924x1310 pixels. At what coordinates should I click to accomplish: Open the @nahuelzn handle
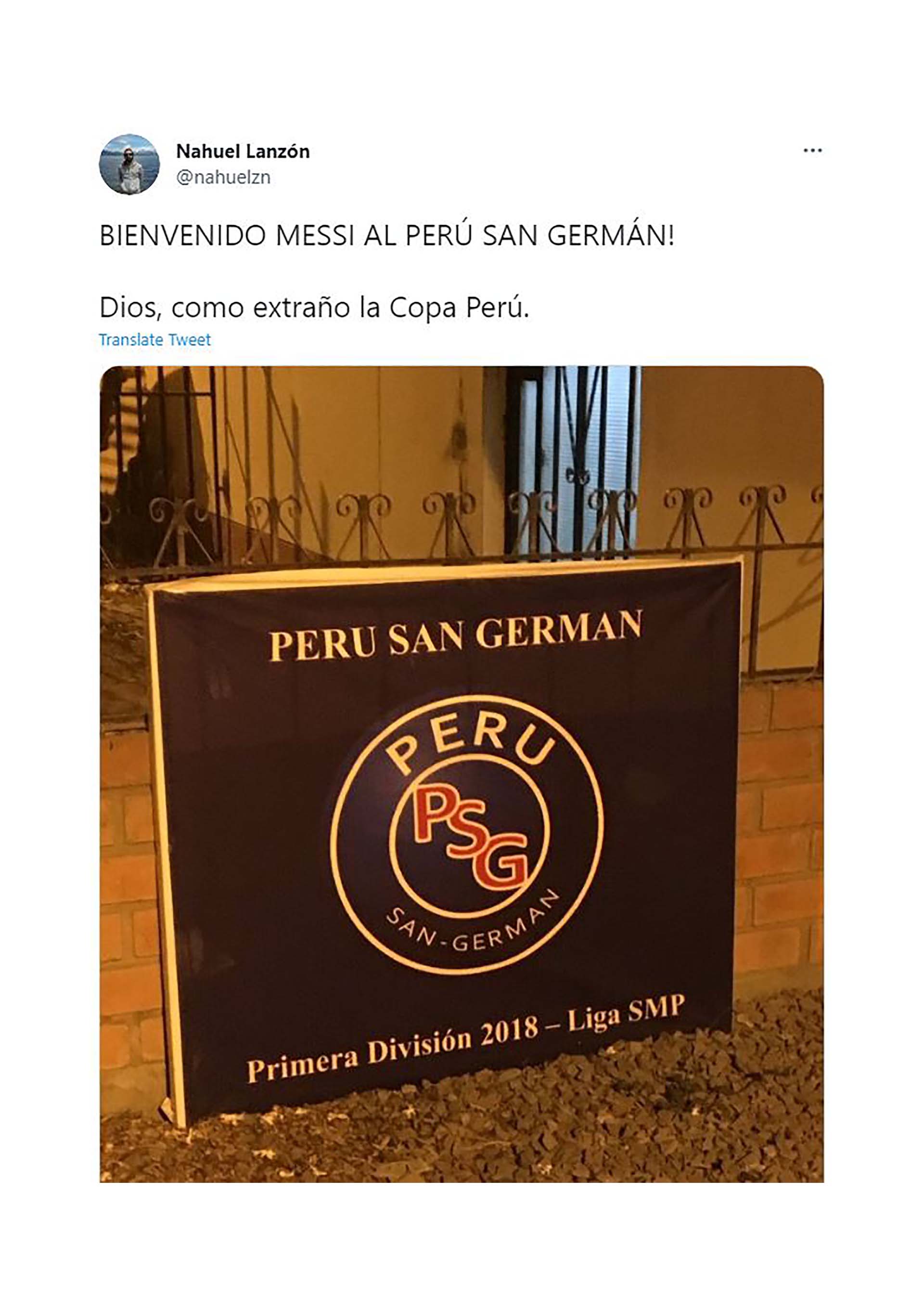pos(223,178)
